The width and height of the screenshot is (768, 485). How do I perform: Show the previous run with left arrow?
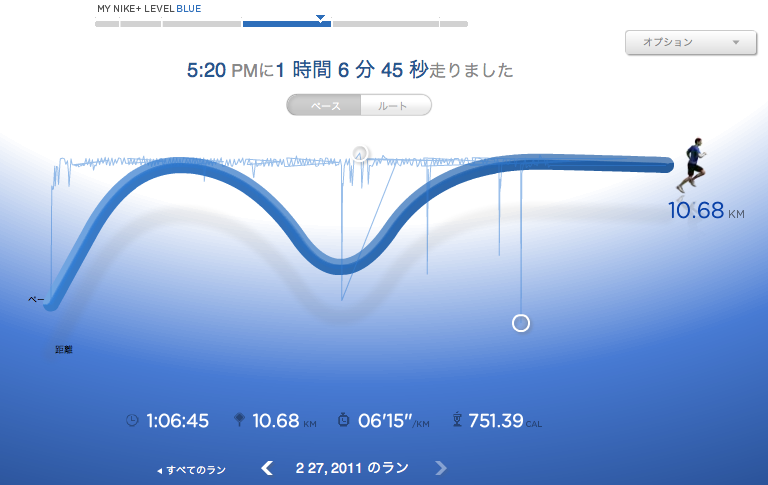point(267,468)
